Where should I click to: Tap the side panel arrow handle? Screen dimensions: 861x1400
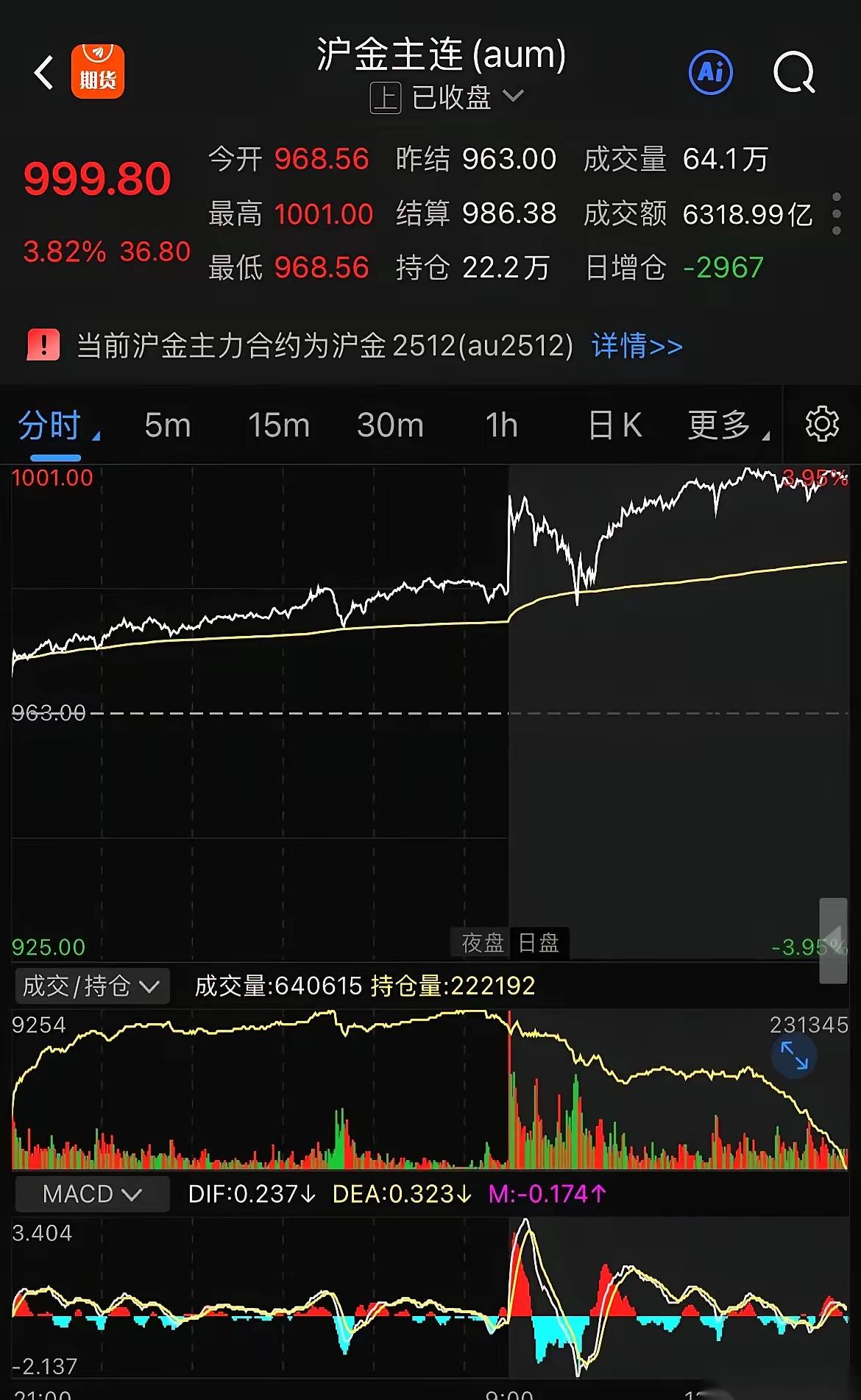834,941
